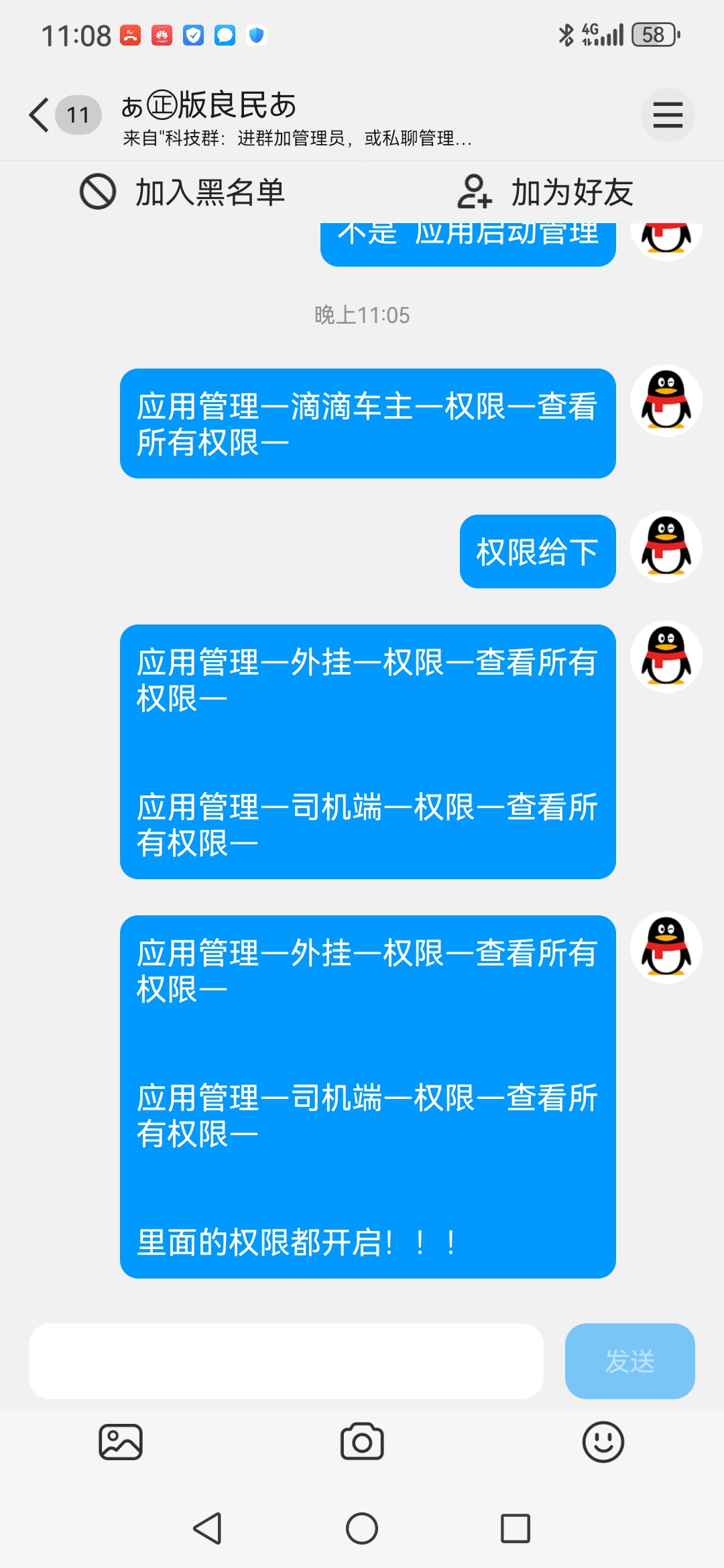Image resolution: width=724 pixels, height=1568 pixels.
Task: Open the camera icon
Action: (362, 1442)
